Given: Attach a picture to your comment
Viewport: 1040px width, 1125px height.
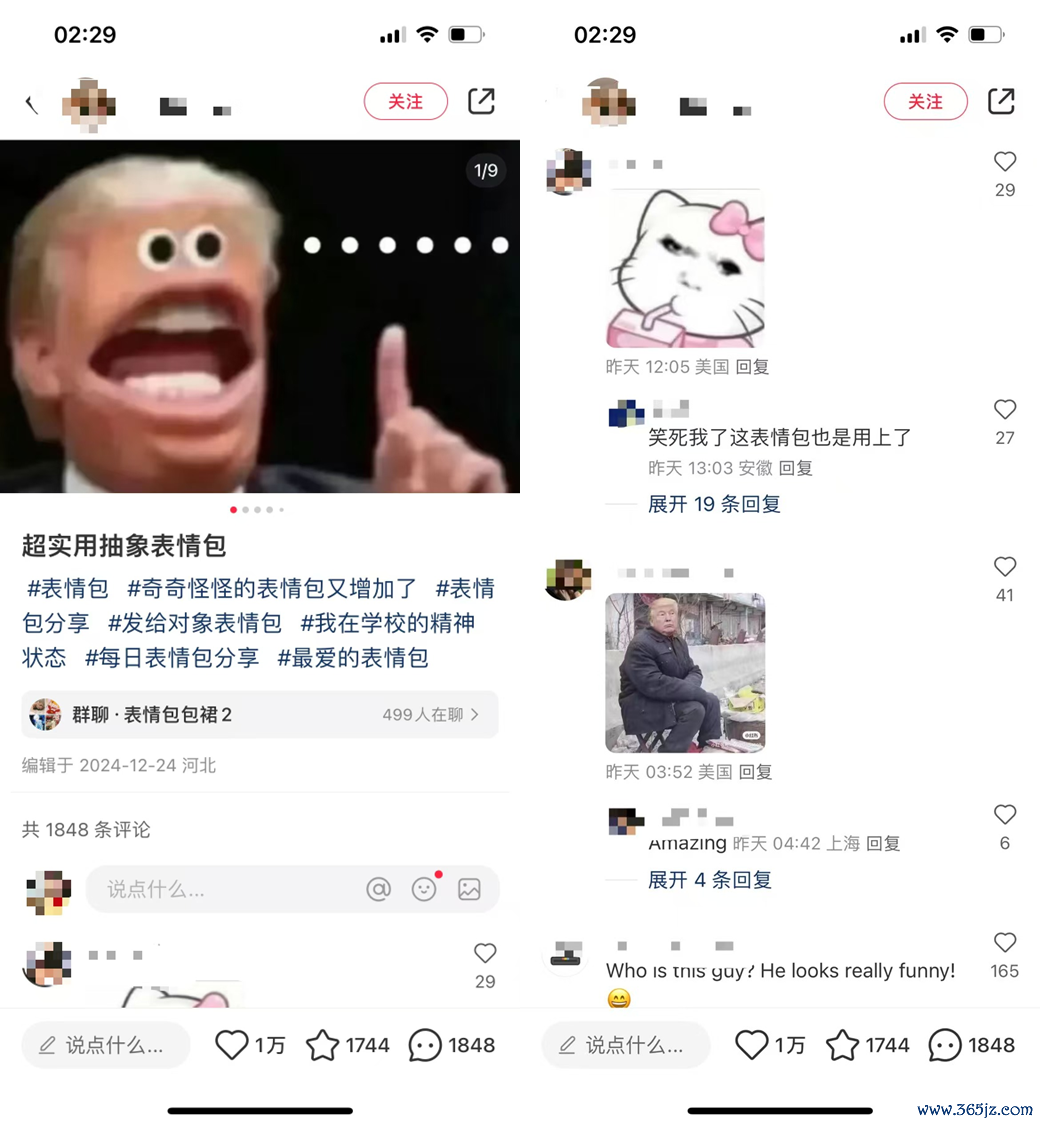Looking at the screenshot, I should click(x=469, y=889).
